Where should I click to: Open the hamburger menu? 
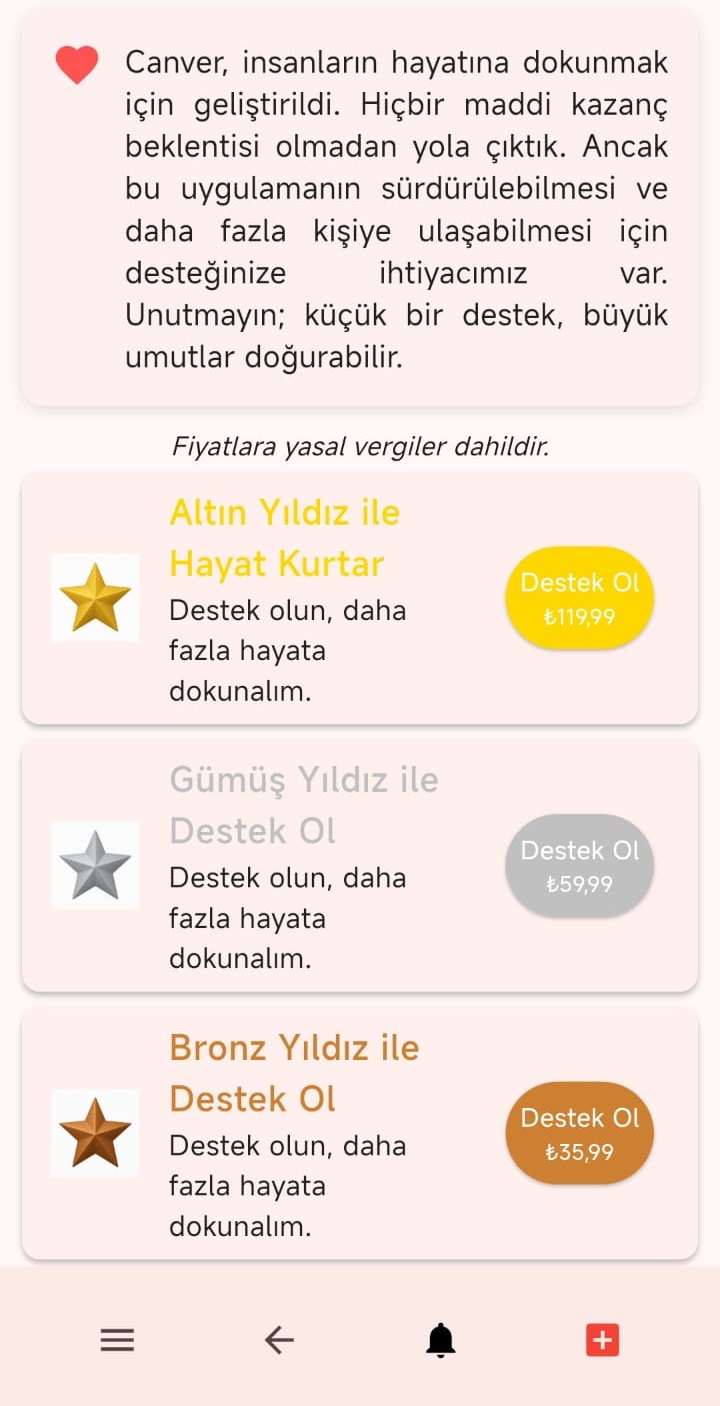click(x=117, y=1340)
